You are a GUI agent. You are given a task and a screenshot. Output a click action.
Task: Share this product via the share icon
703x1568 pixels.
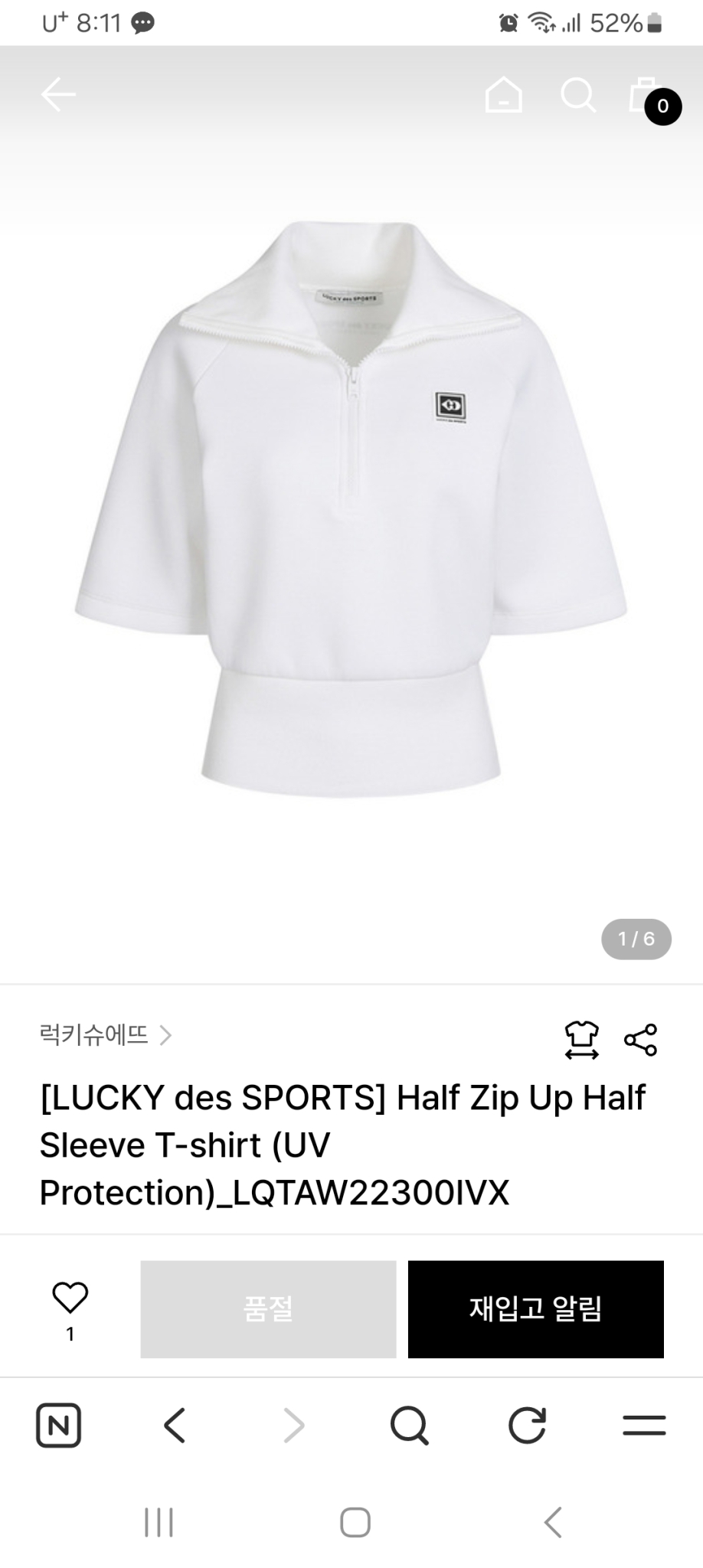pyautogui.click(x=640, y=1040)
